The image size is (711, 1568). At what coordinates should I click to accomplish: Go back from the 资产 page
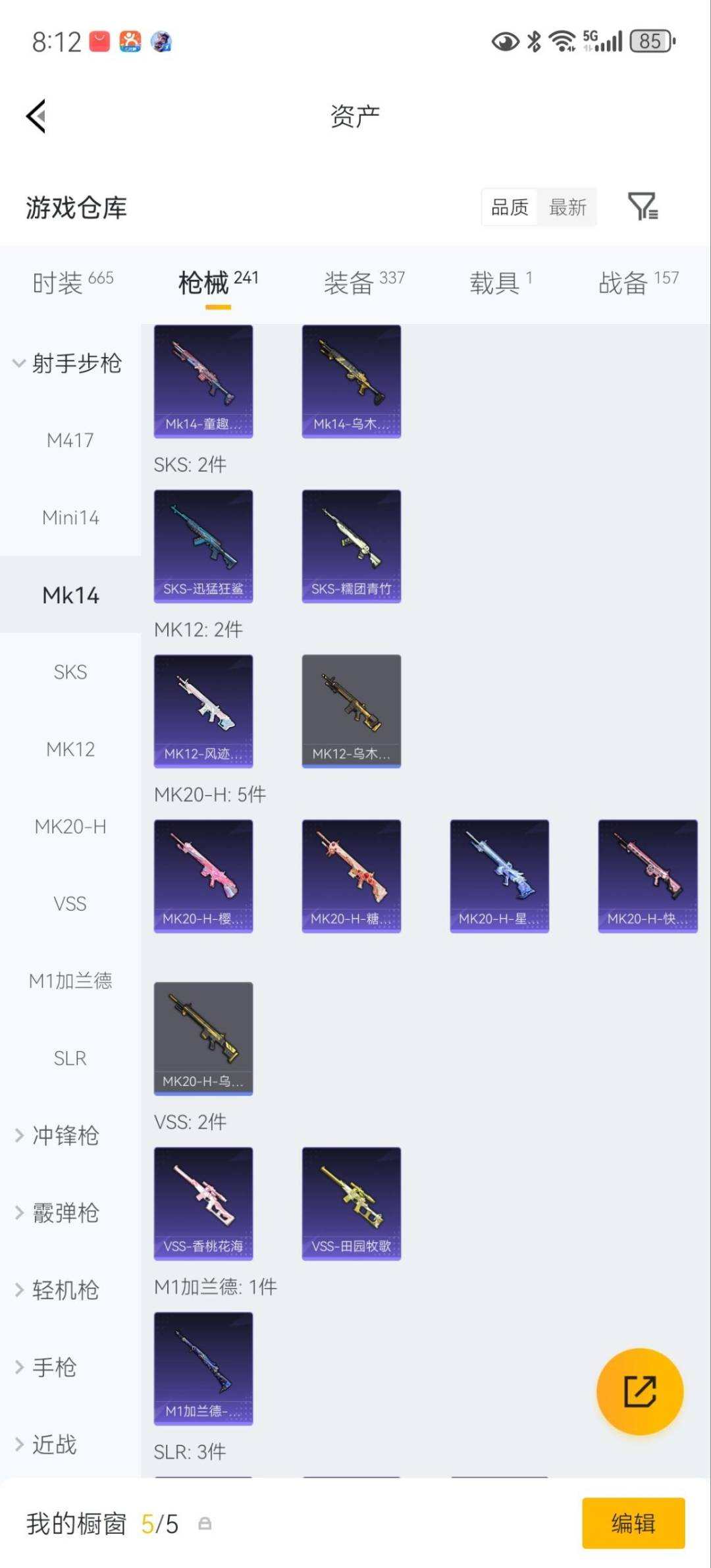pyautogui.click(x=36, y=117)
